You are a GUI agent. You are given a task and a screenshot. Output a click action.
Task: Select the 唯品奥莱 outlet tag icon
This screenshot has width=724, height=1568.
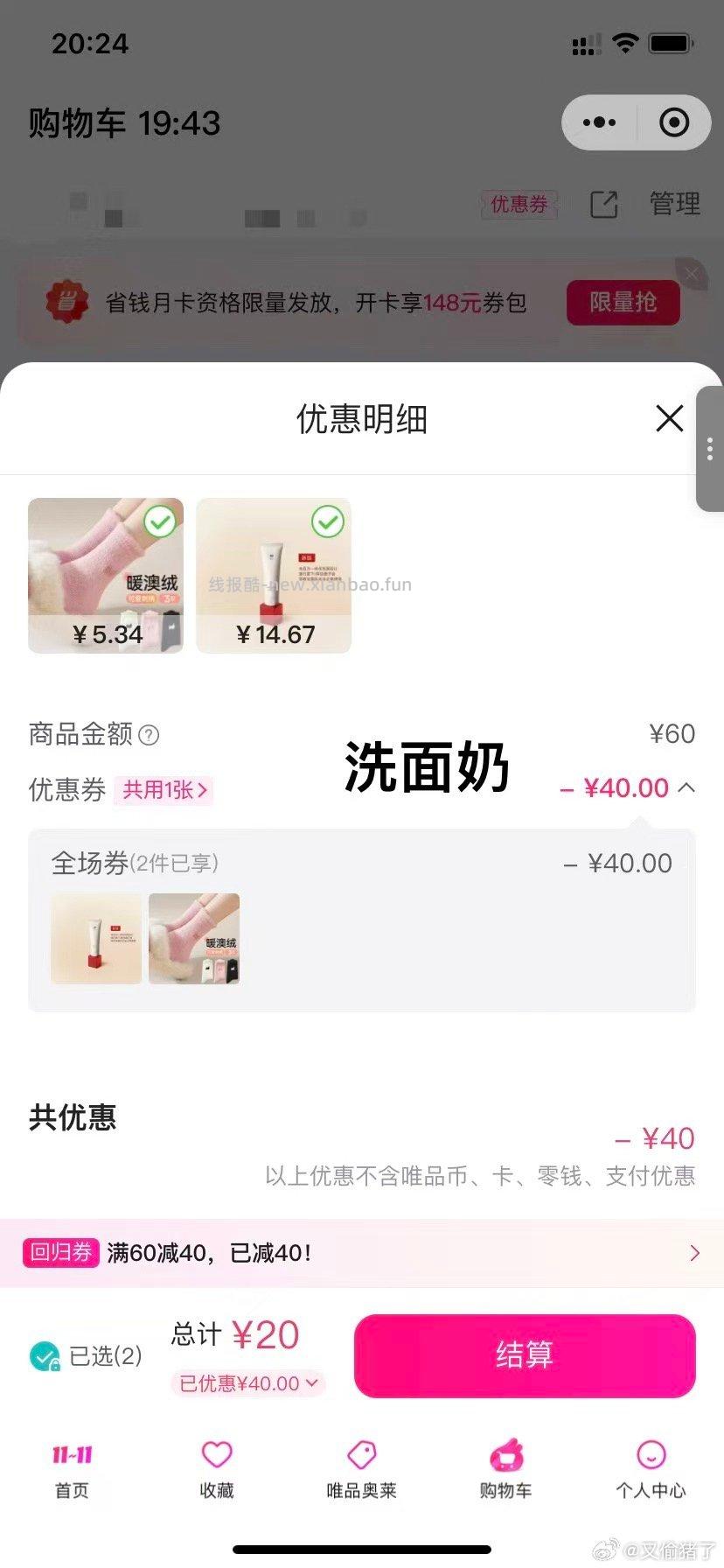coord(361,1452)
